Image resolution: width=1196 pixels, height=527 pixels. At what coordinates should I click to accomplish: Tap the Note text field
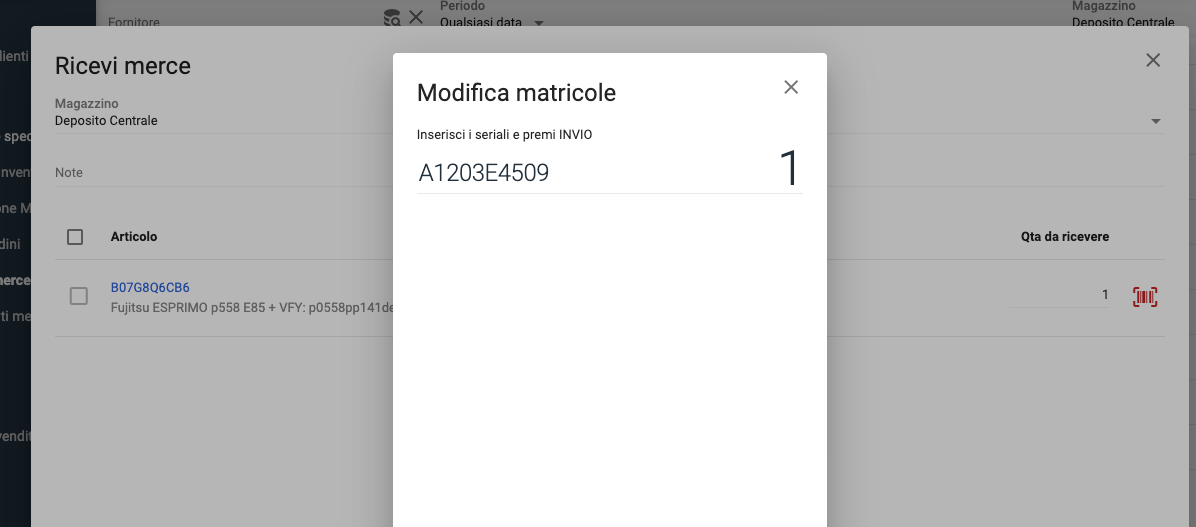tap(220, 173)
